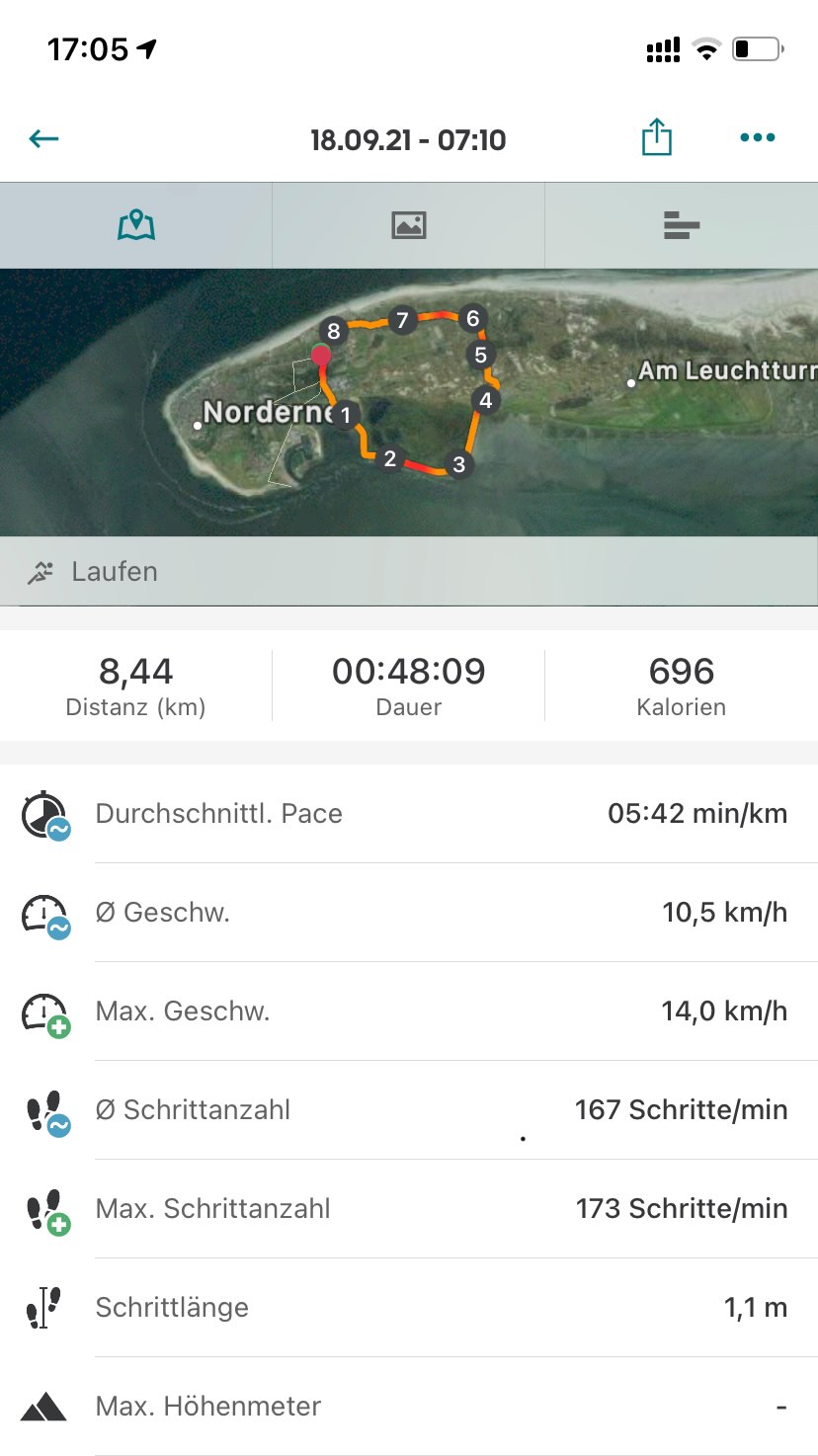This screenshot has height=1456, width=818.
Task: Share this run activity
Action: (x=657, y=137)
